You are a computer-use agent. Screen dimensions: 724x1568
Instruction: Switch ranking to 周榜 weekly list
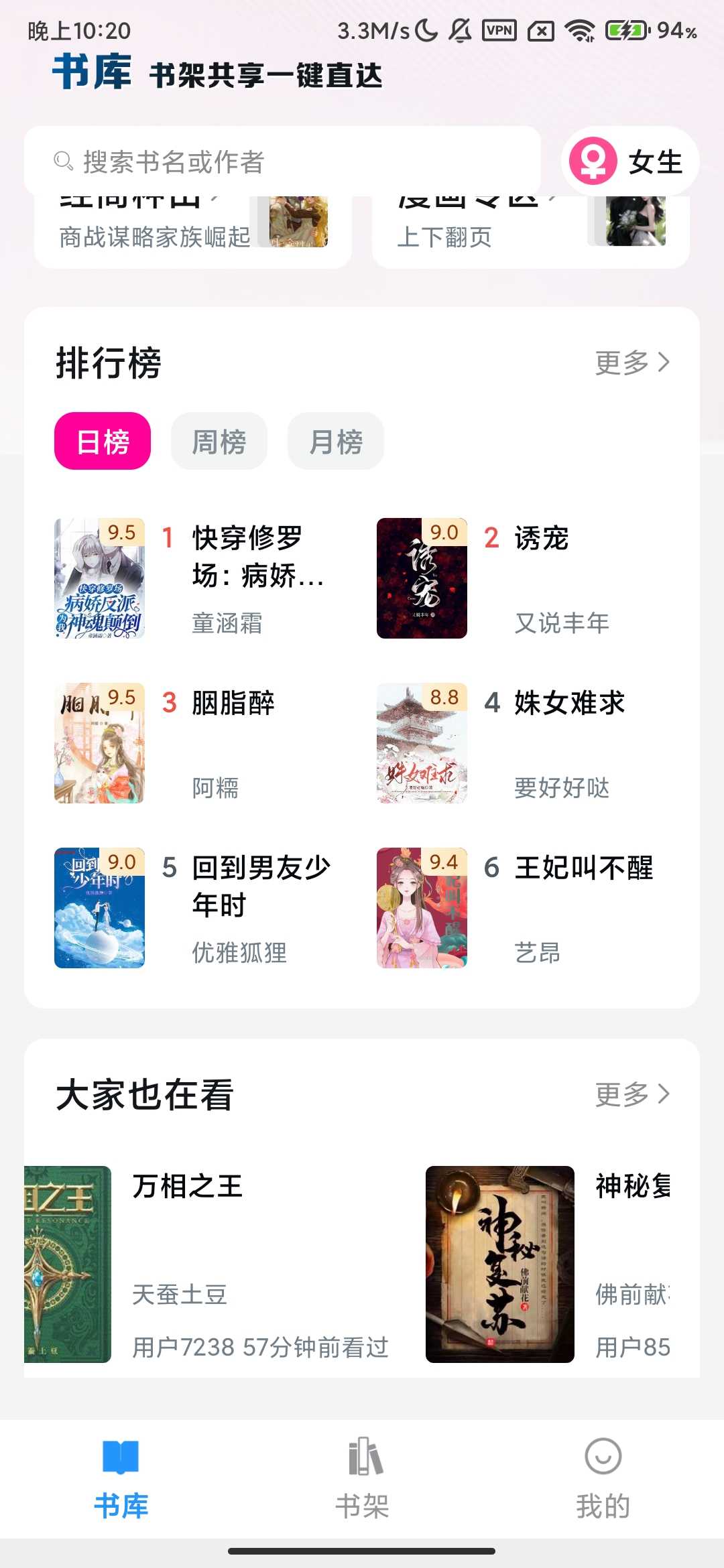point(219,440)
